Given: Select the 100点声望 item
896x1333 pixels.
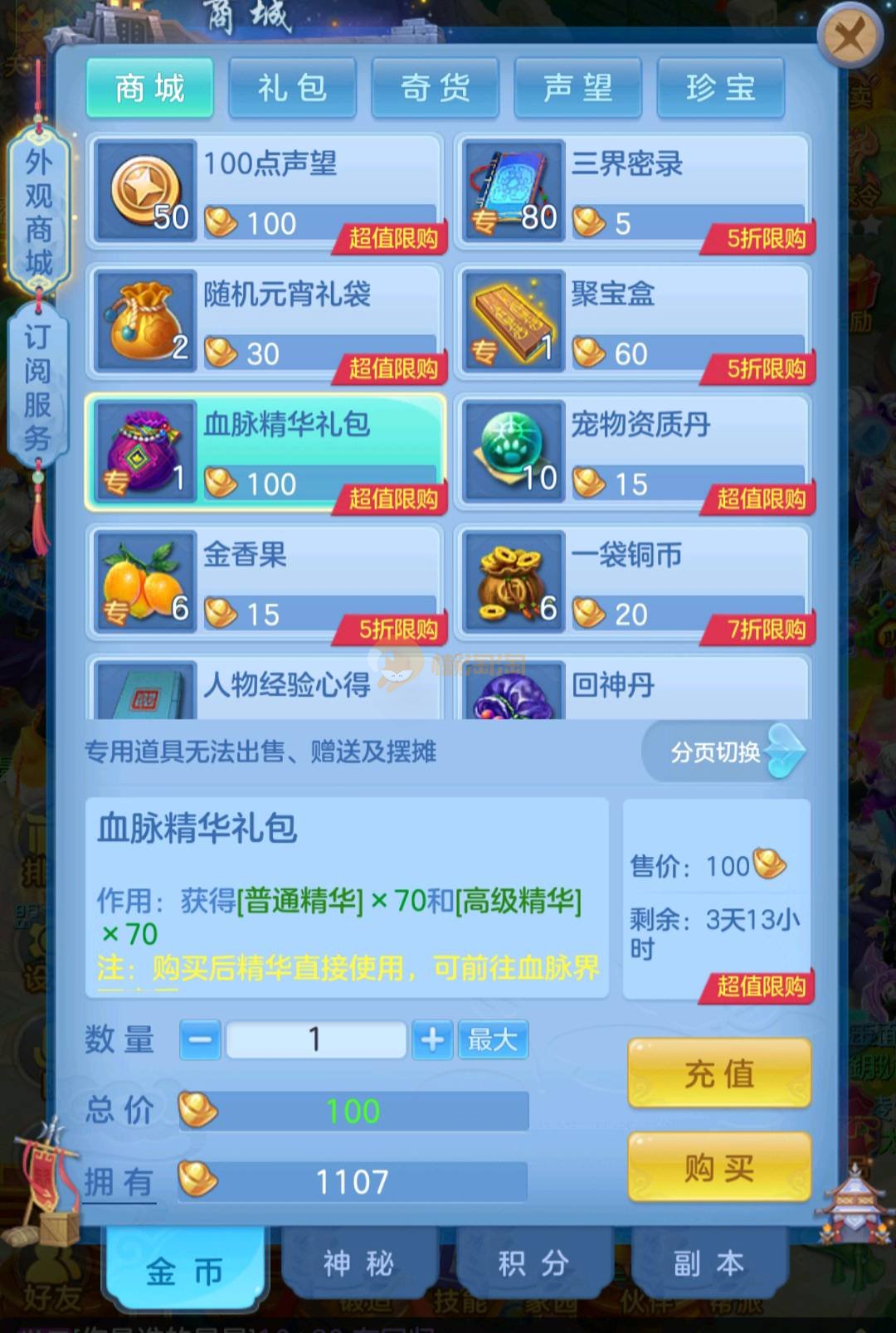Looking at the screenshot, I should (265, 192).
